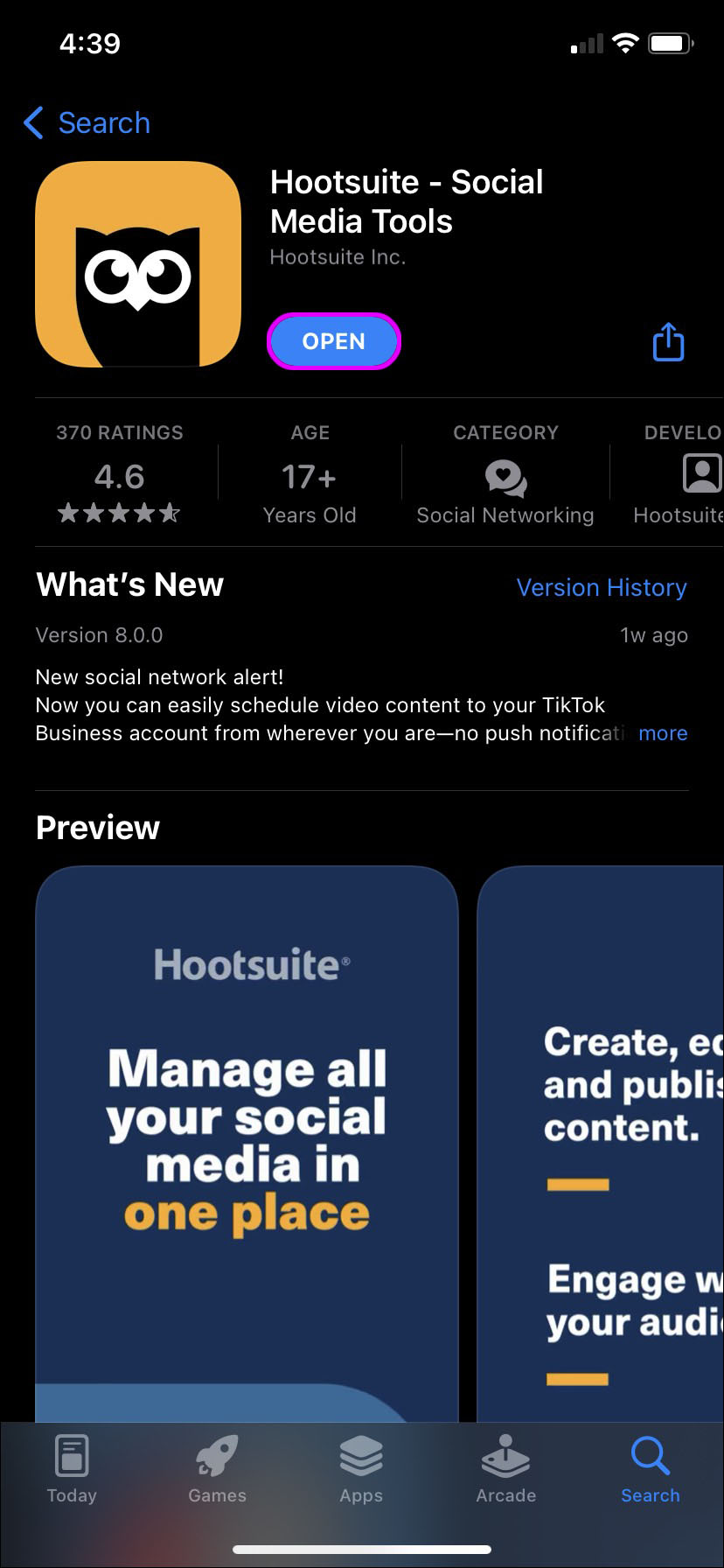Viewport: 724px width, 1568px height.
Task: Switch to the Apps tab
Action: pos(361,1470)
